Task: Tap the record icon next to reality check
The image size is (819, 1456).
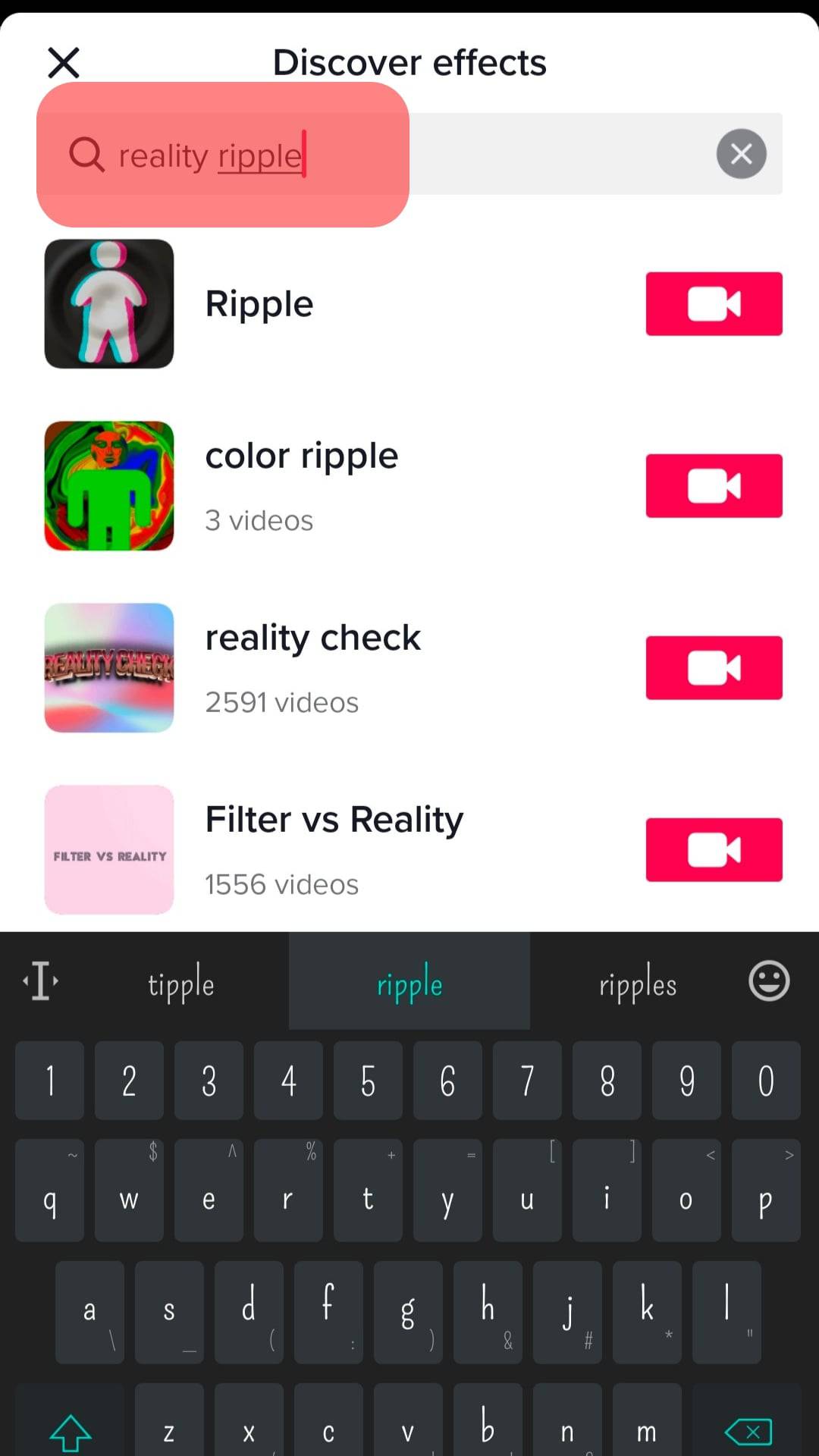Action: [713, 667]
